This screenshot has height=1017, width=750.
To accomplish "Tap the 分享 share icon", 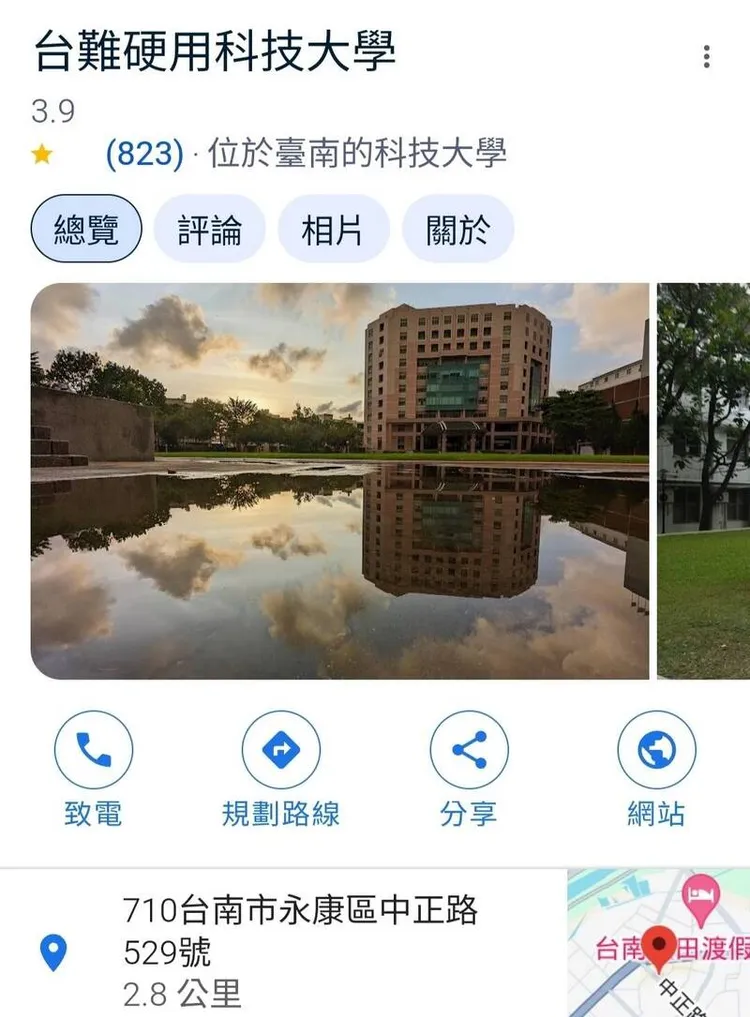I will click(468, 747).
